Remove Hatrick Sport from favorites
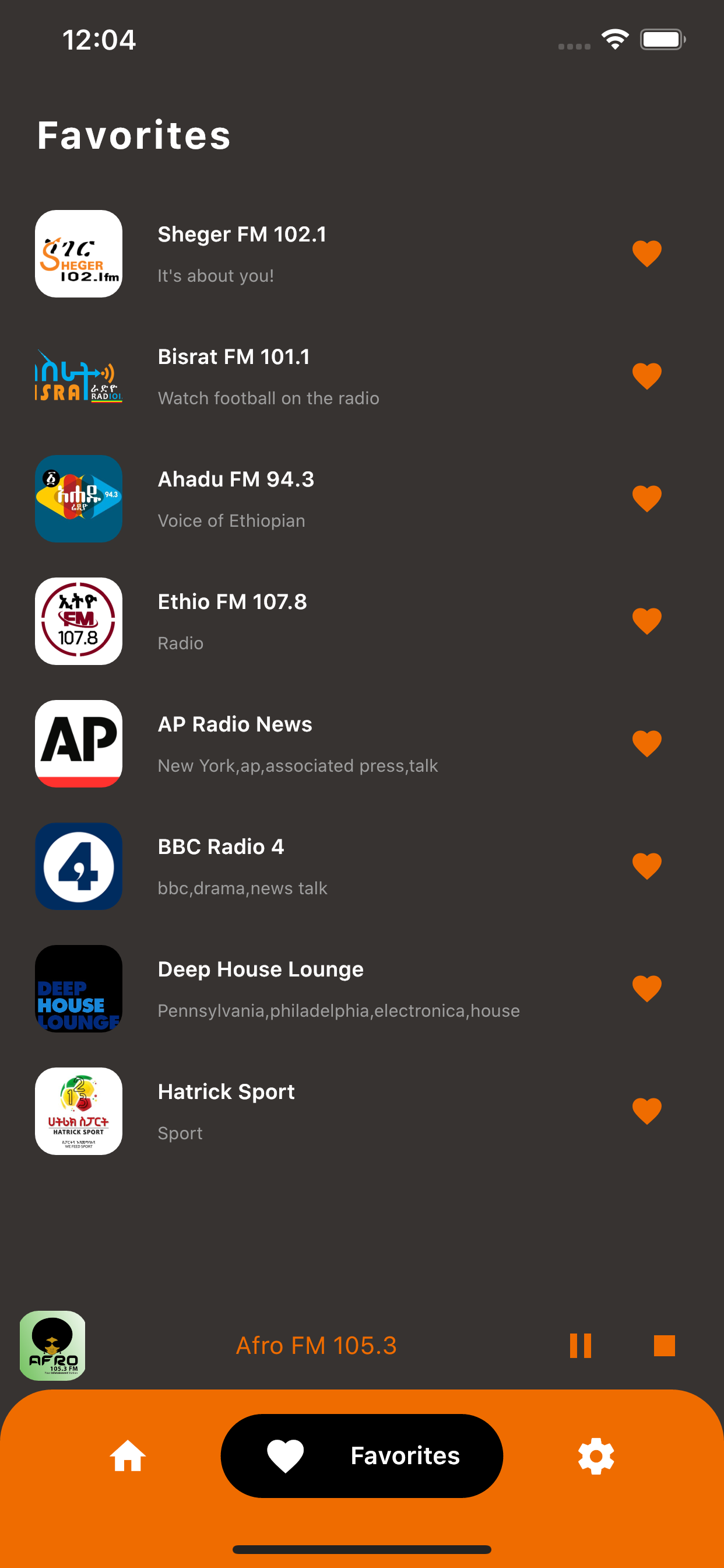Screen dimensions: 724x1568 646,1111
